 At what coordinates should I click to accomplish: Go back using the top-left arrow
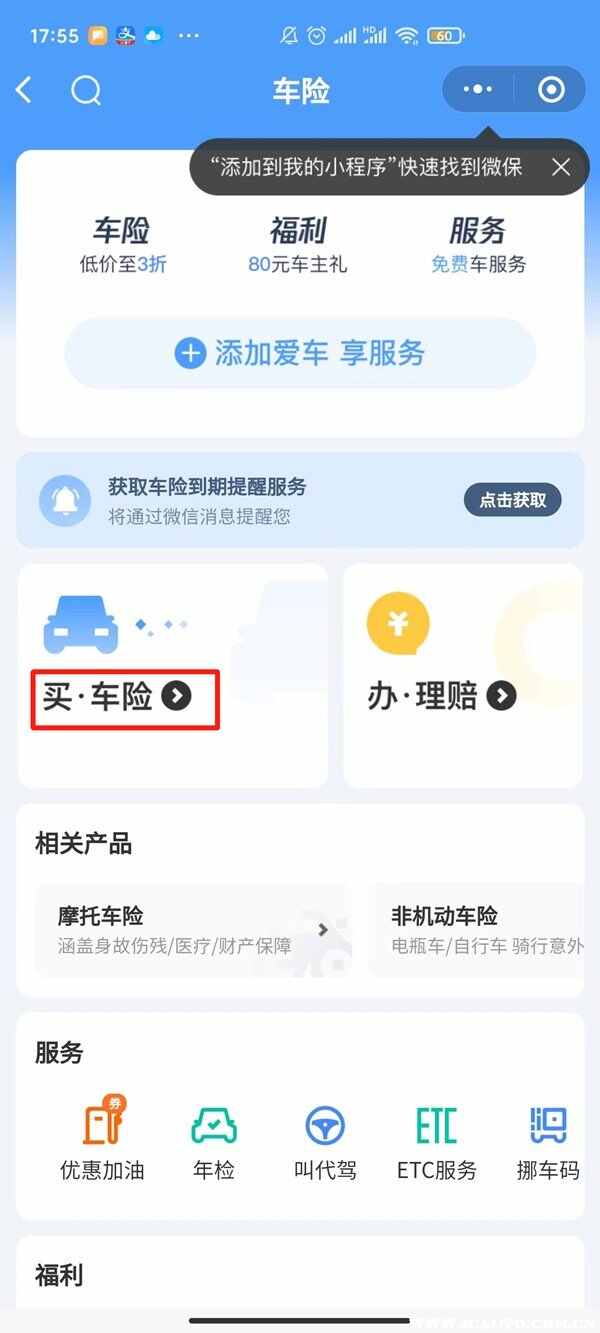point(25,91)
